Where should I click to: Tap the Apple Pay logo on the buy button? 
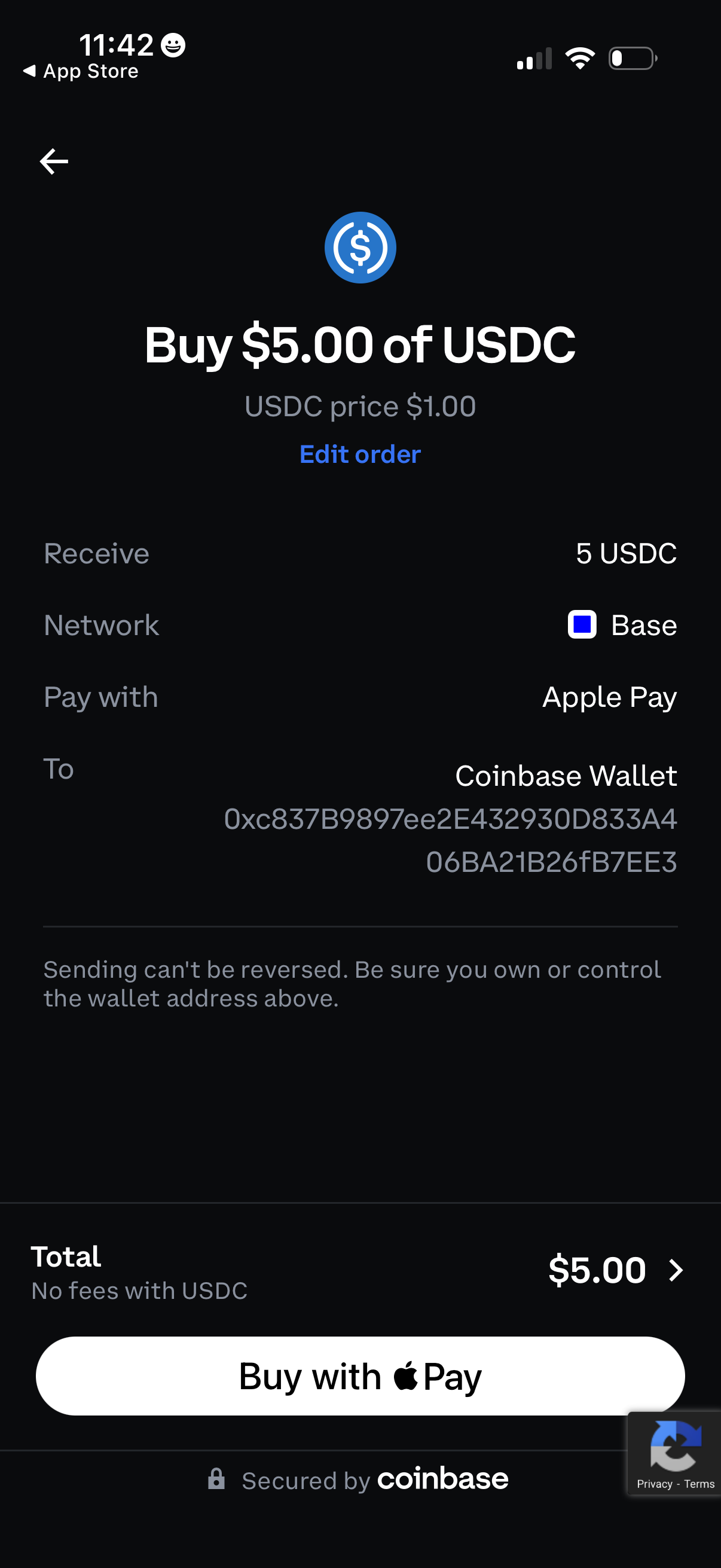tap(406, 1375)
